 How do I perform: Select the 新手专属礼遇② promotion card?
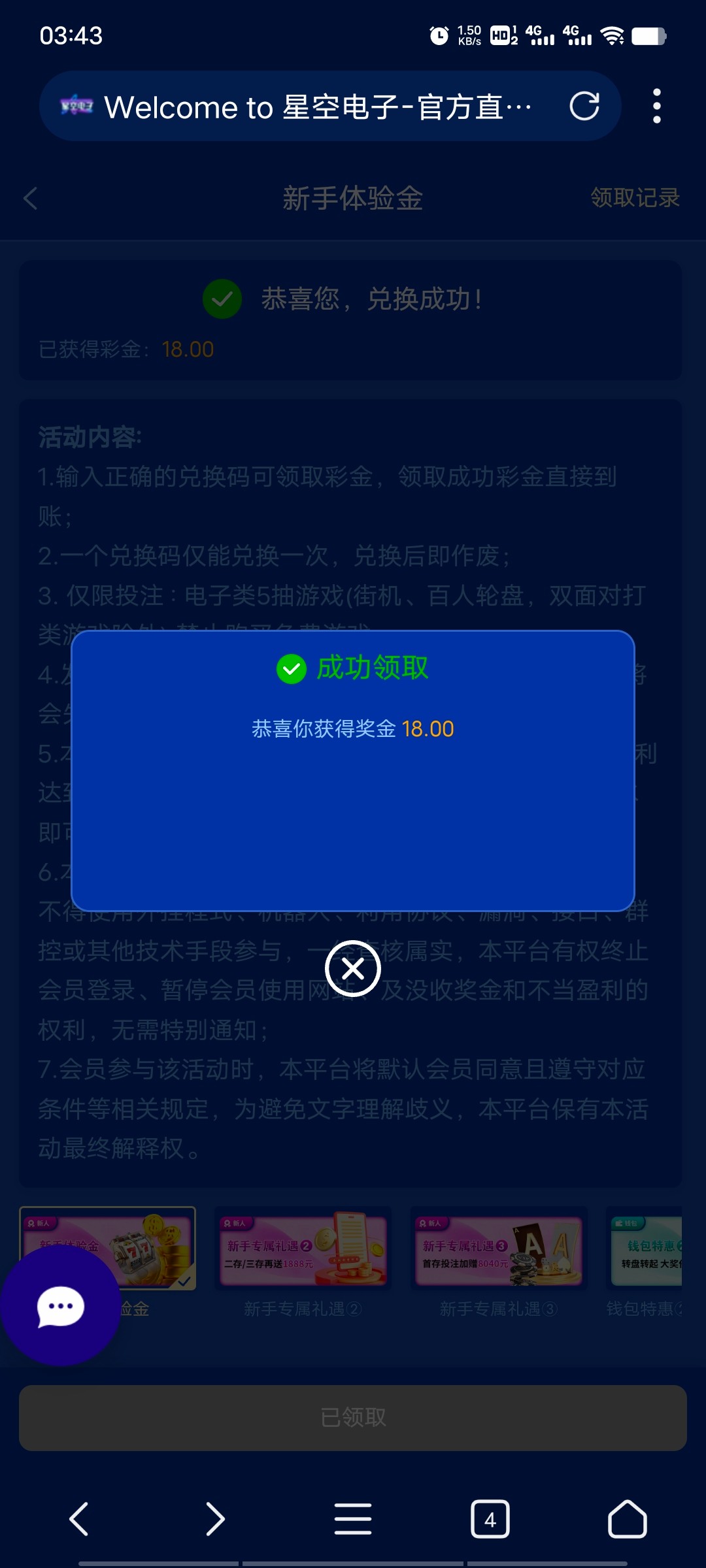point(303,1248)
